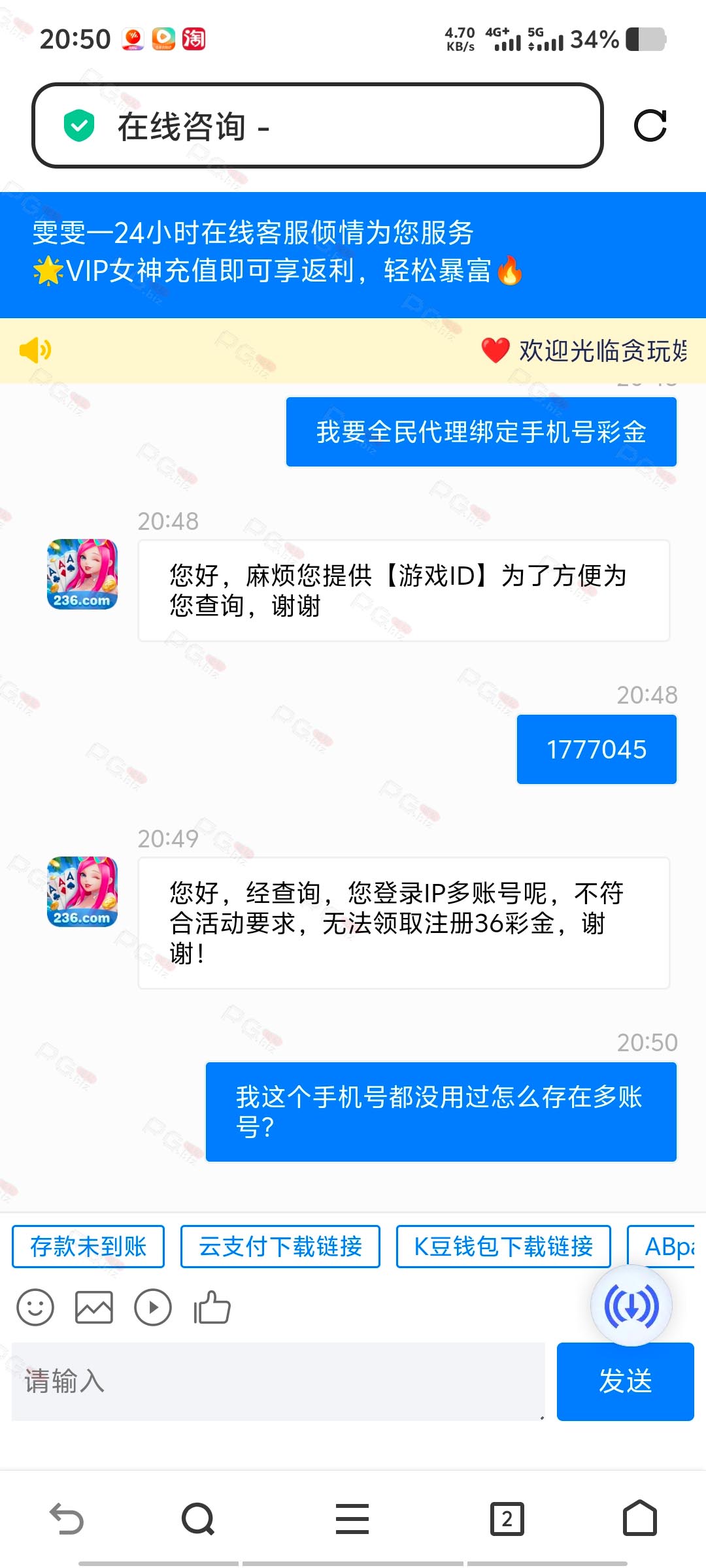
Task: Tap the 在线咨询 address bar
Action: click(x=317, y=125)
